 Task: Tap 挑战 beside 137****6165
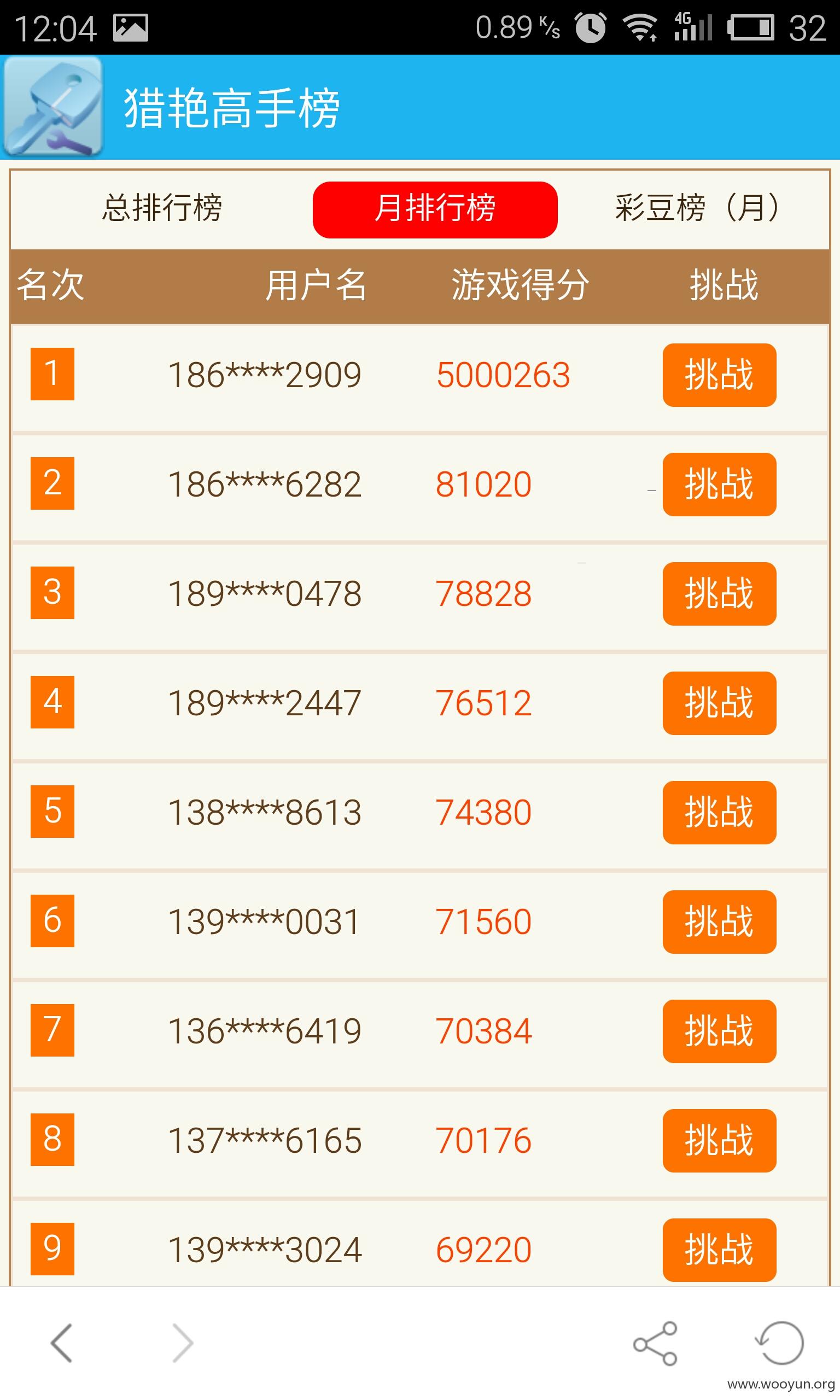tap(719, 1140)
